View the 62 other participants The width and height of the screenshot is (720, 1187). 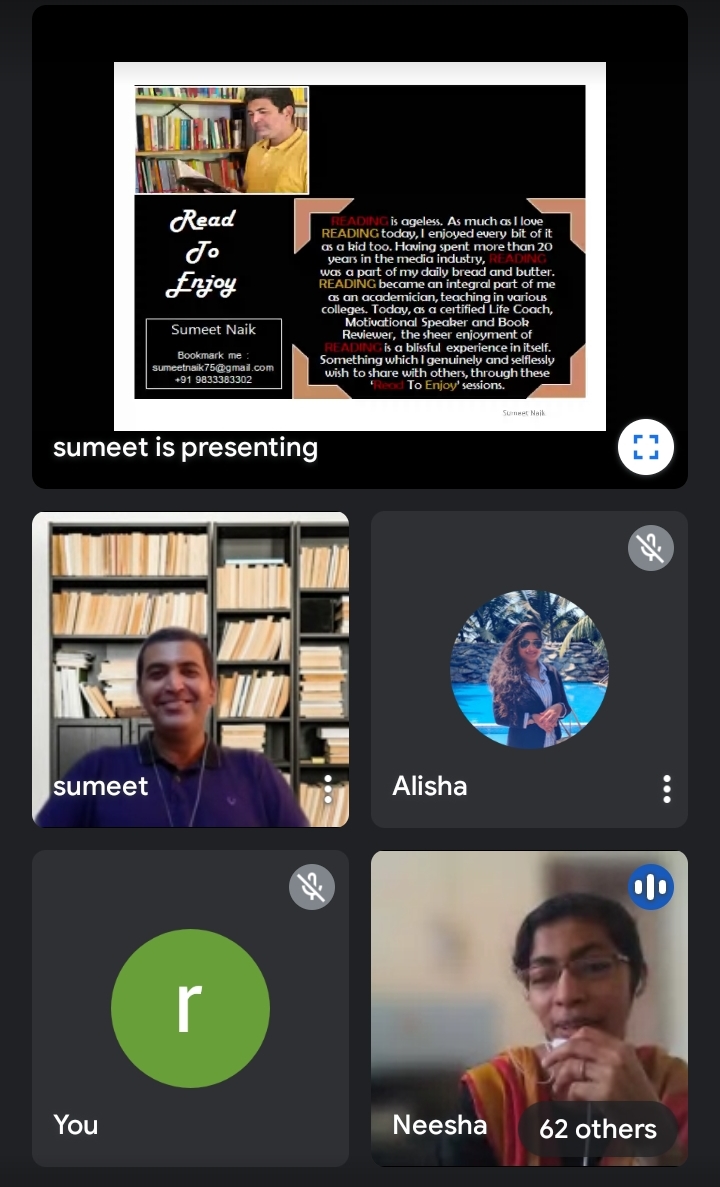pyautogui.click(x=597, y=1129)
